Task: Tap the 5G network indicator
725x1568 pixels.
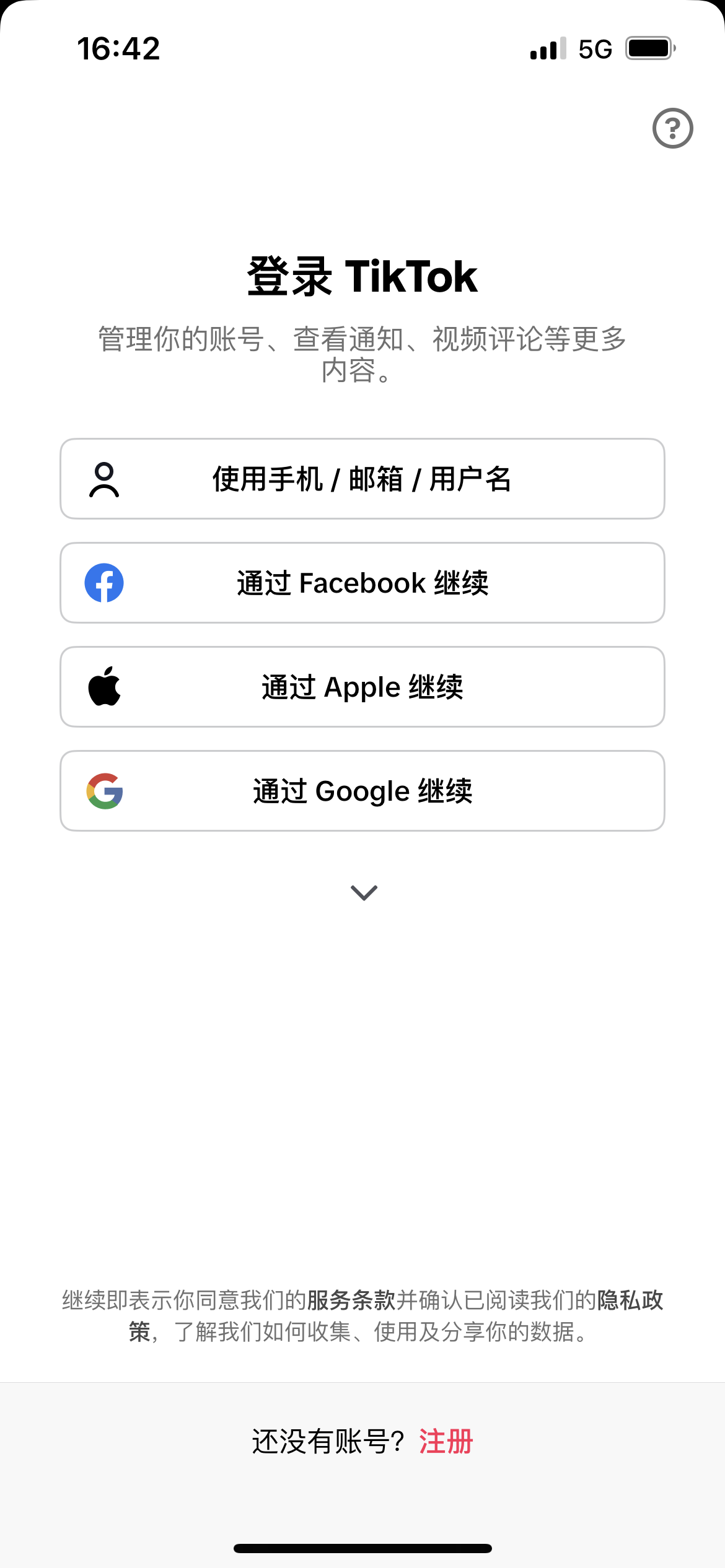Action: click(x=594, y=48)
